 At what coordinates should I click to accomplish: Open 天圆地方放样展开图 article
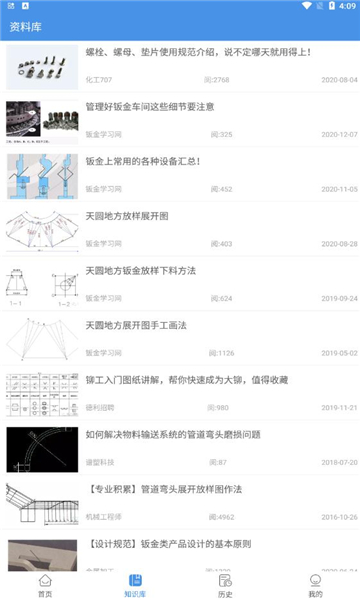[x=180, y=231]
